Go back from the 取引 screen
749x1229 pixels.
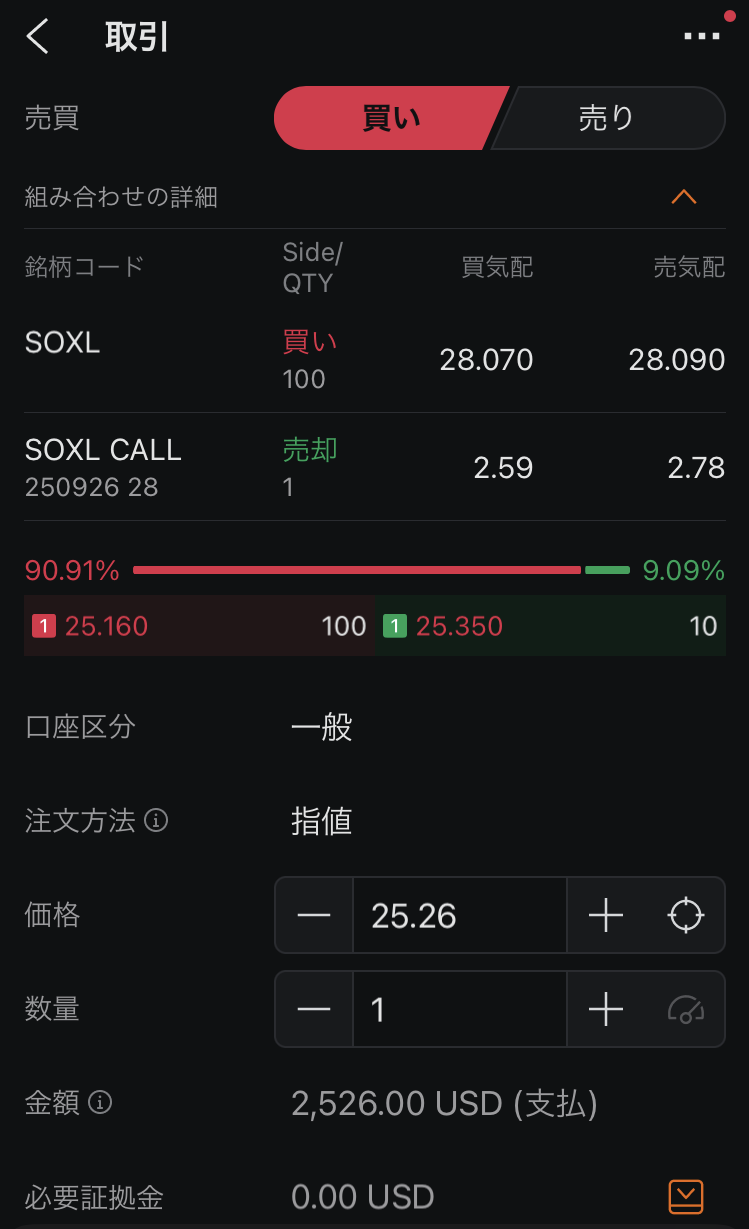(38, 37)
